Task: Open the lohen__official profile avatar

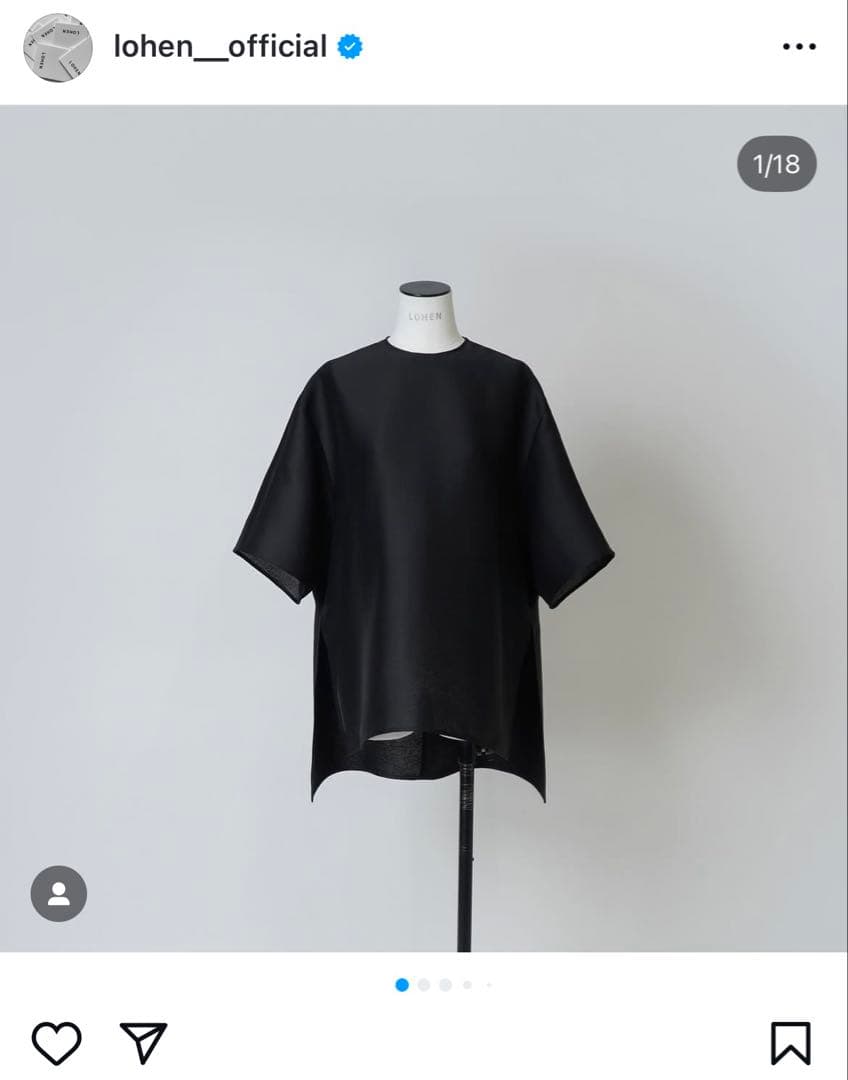Action: (x=58, y=47)
